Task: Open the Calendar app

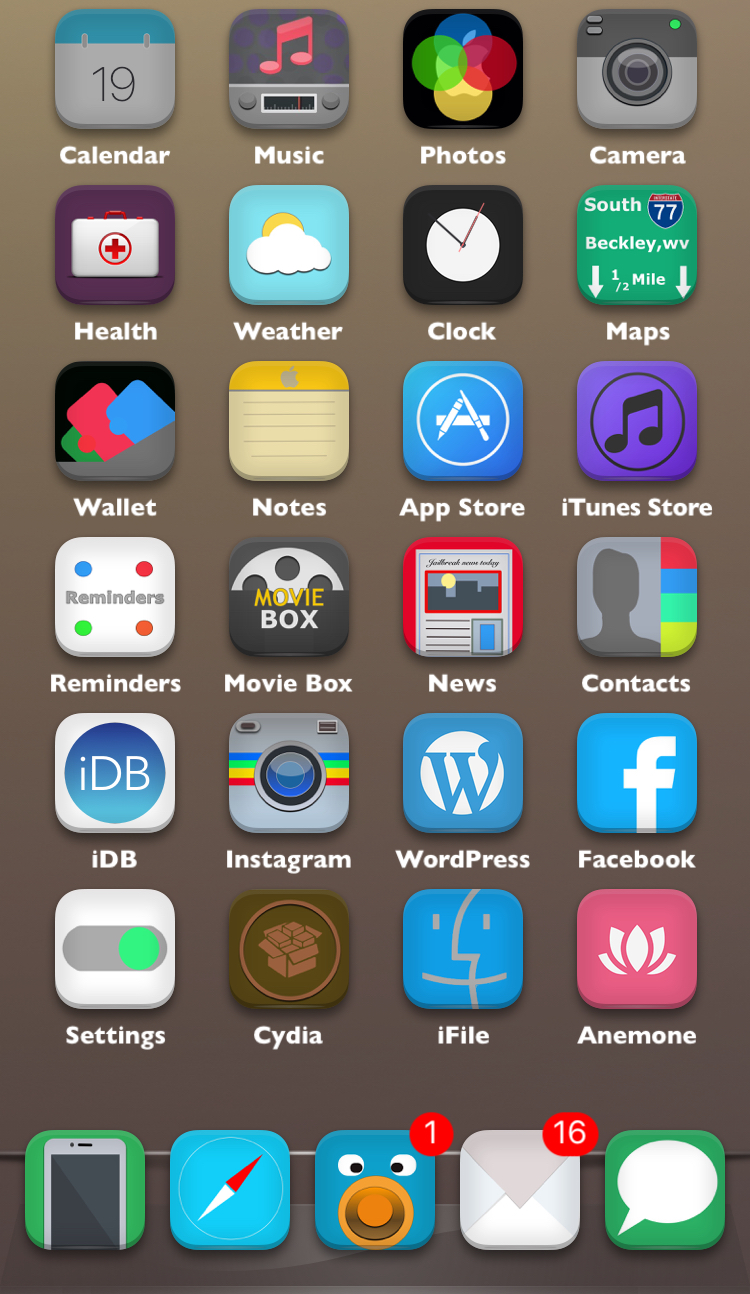Action: [x=115, y=70]
